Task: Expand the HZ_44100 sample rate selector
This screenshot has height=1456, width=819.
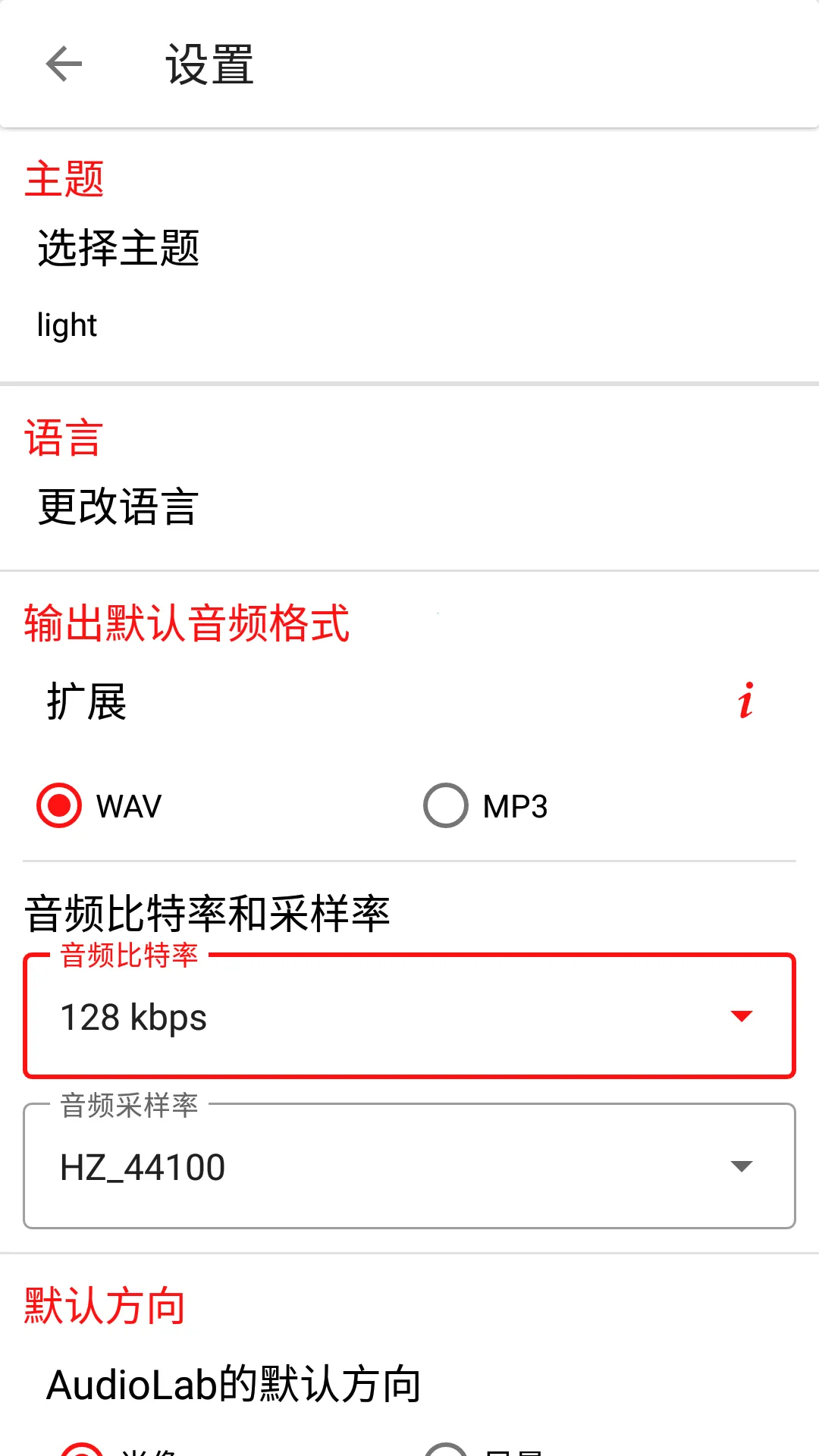Action: tap(742, 1166)
